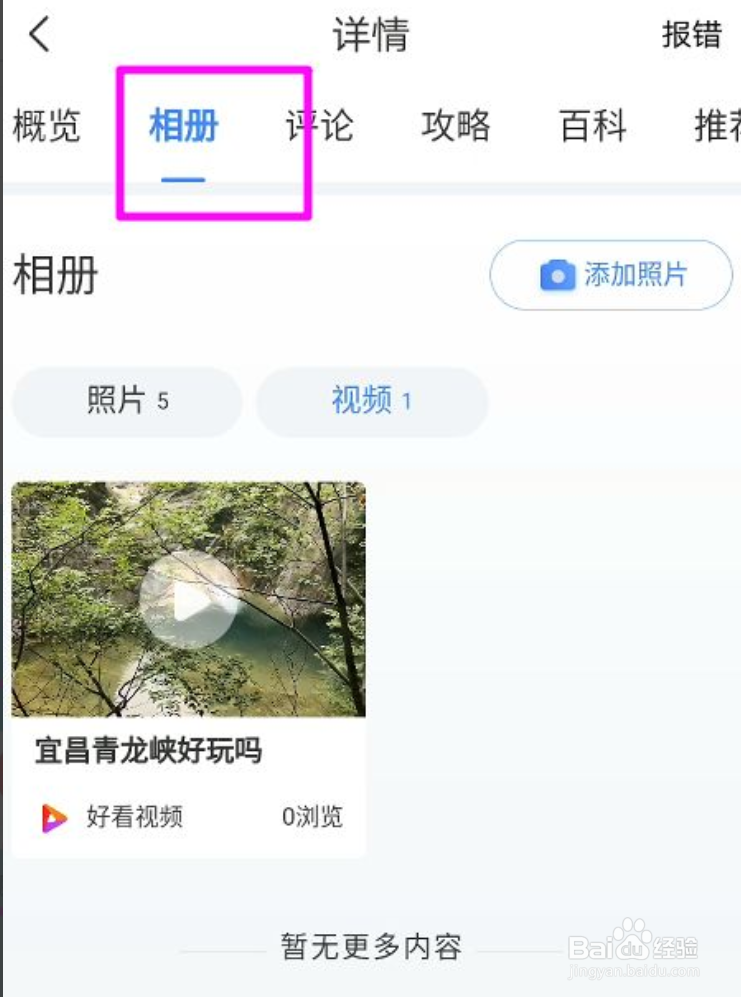This screenshot has width=741, height=997.
Task: Click the 0浏览 view counter text
Action: pyautogui.click(x=311, y=818)
